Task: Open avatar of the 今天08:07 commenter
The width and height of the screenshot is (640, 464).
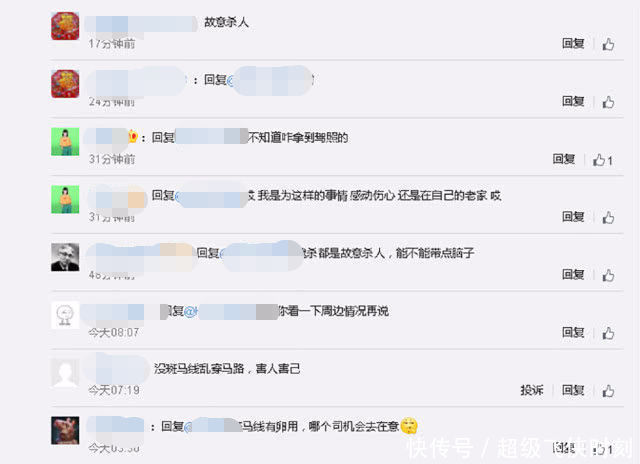Action: click(65, 315)
